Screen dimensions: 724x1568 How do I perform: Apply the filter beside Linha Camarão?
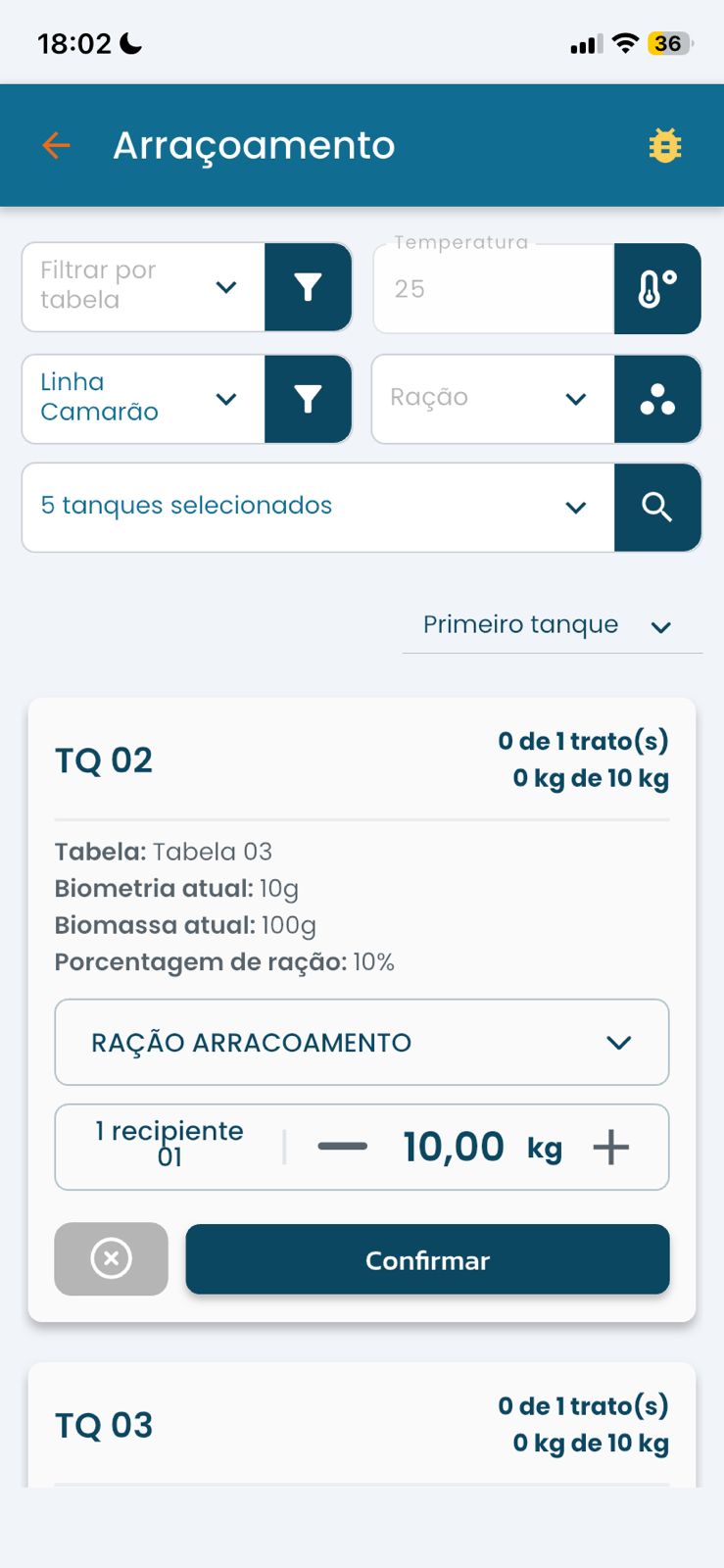[308, 399]
